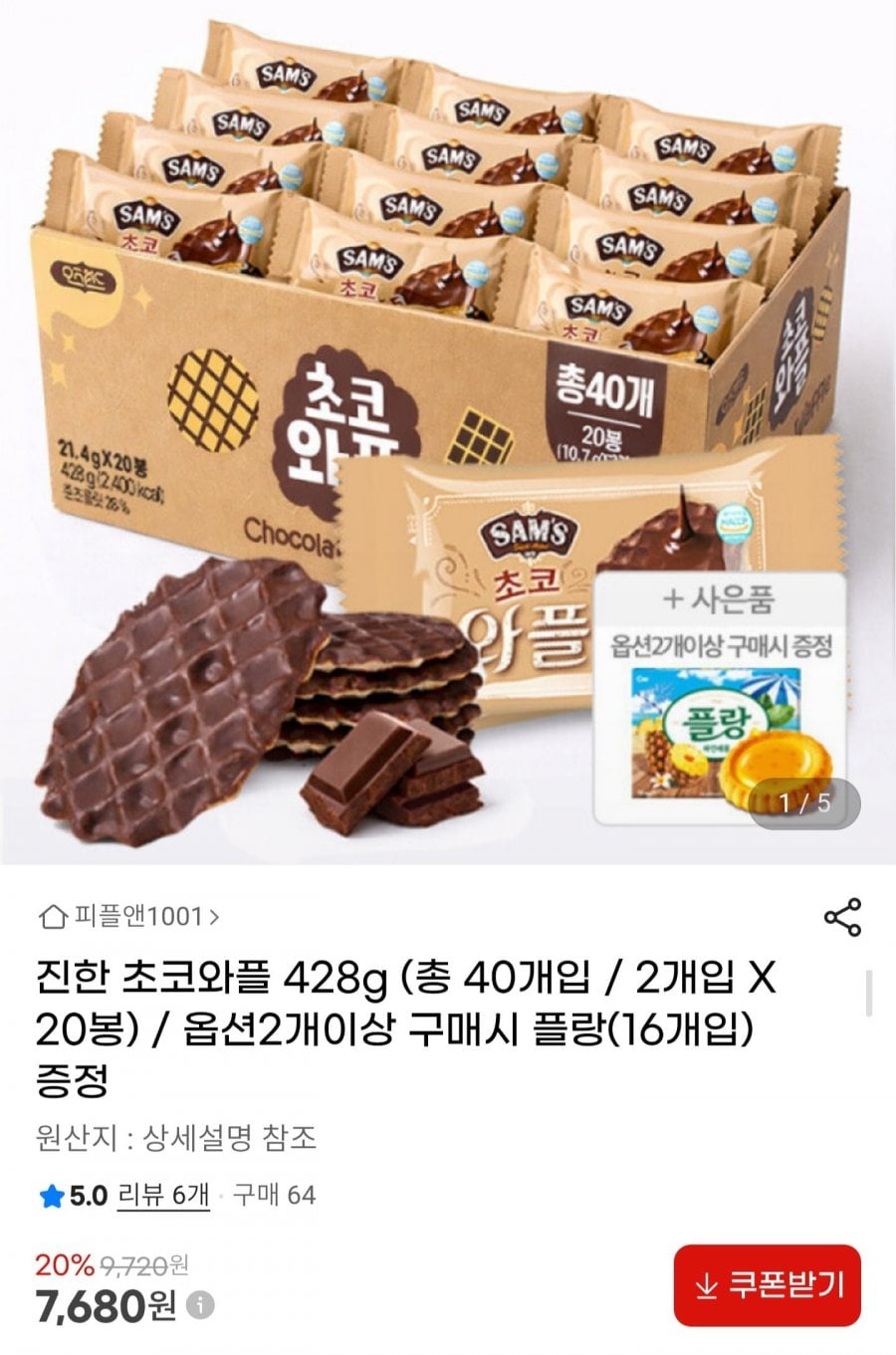Show price info via the info icon
Image resolution: width=896 pixels, height=1355 pixels.
click(200, 1305)
